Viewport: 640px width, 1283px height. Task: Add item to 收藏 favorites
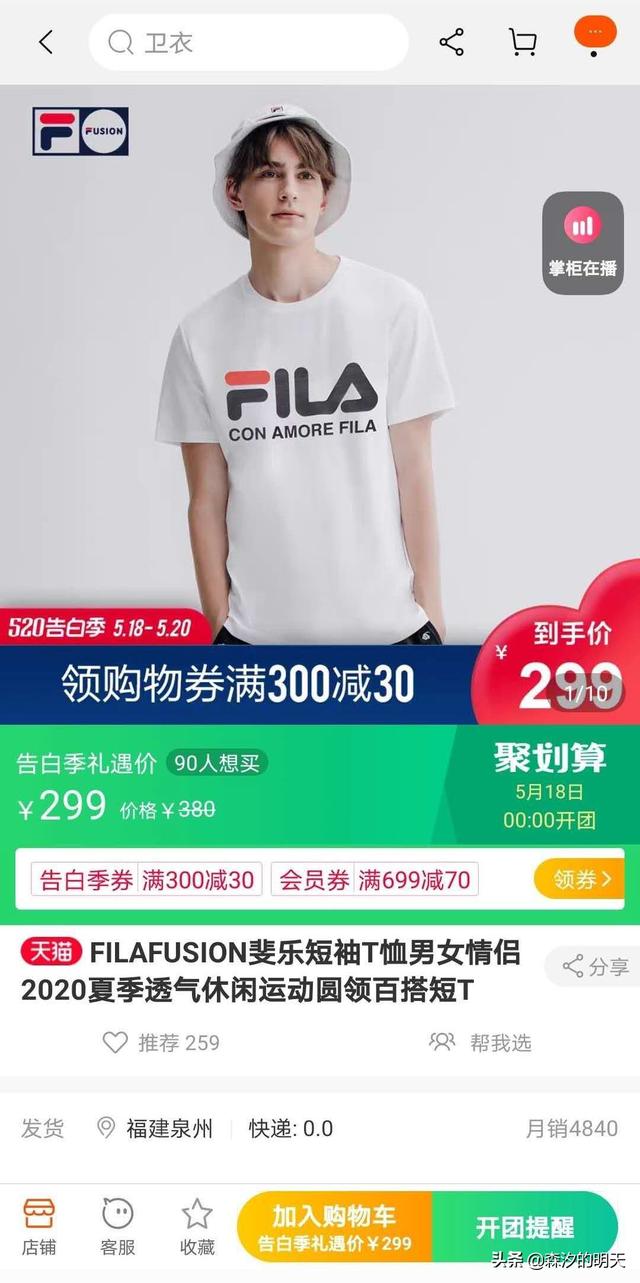[197, 1227]
